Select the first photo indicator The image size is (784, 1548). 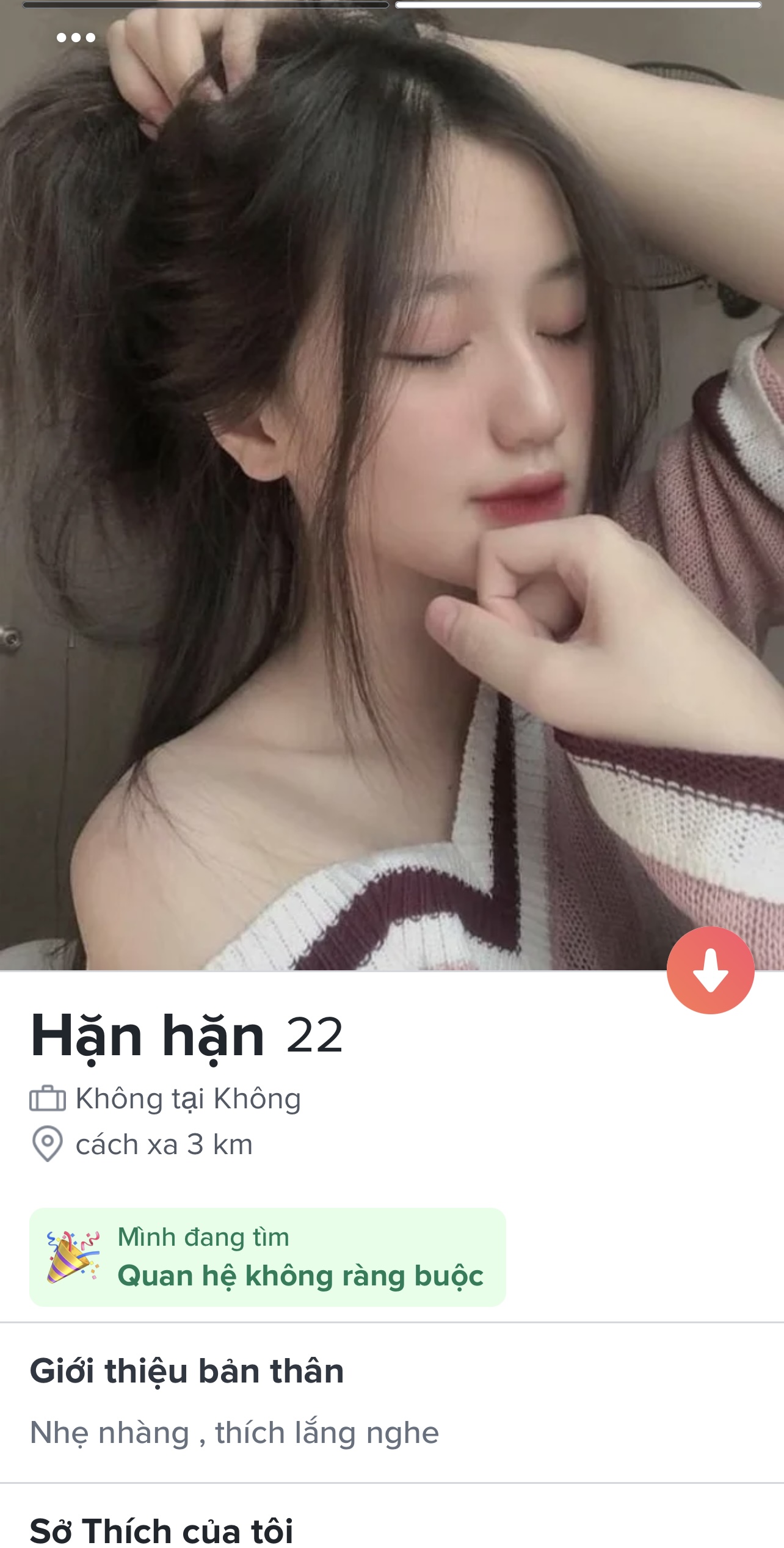coord(205,5)
